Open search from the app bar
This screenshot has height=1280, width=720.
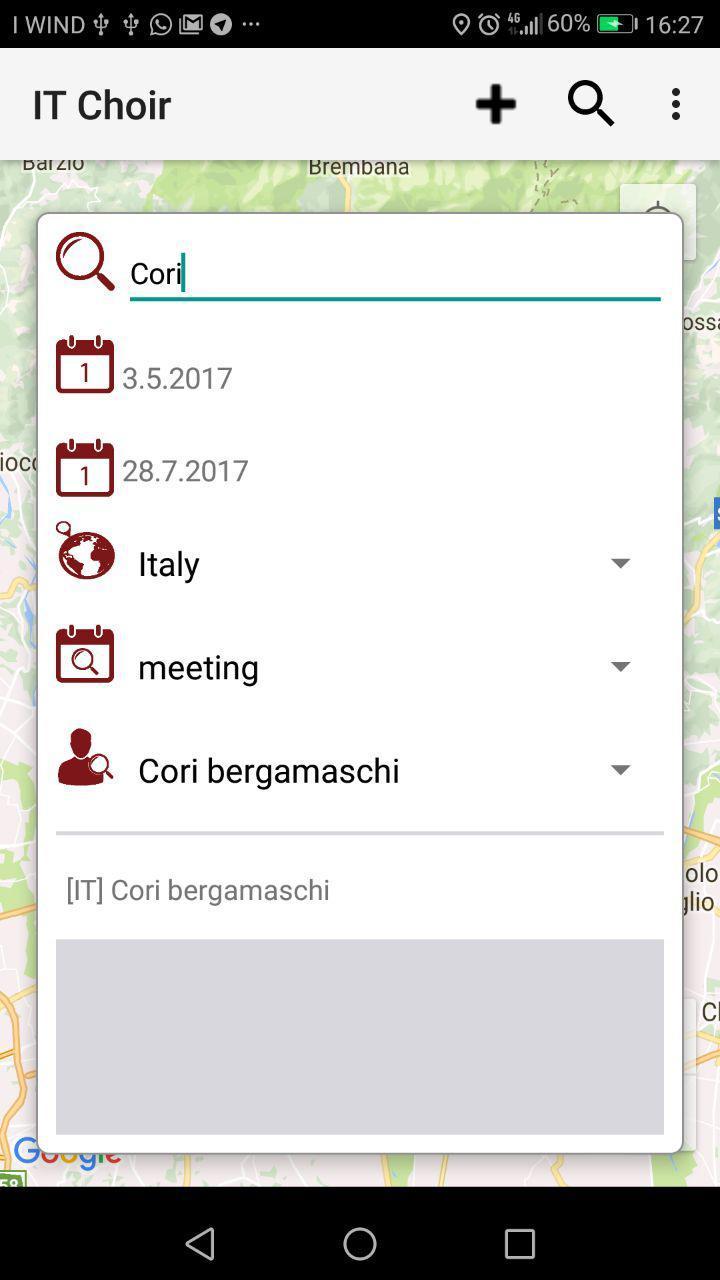pos(590,104)
